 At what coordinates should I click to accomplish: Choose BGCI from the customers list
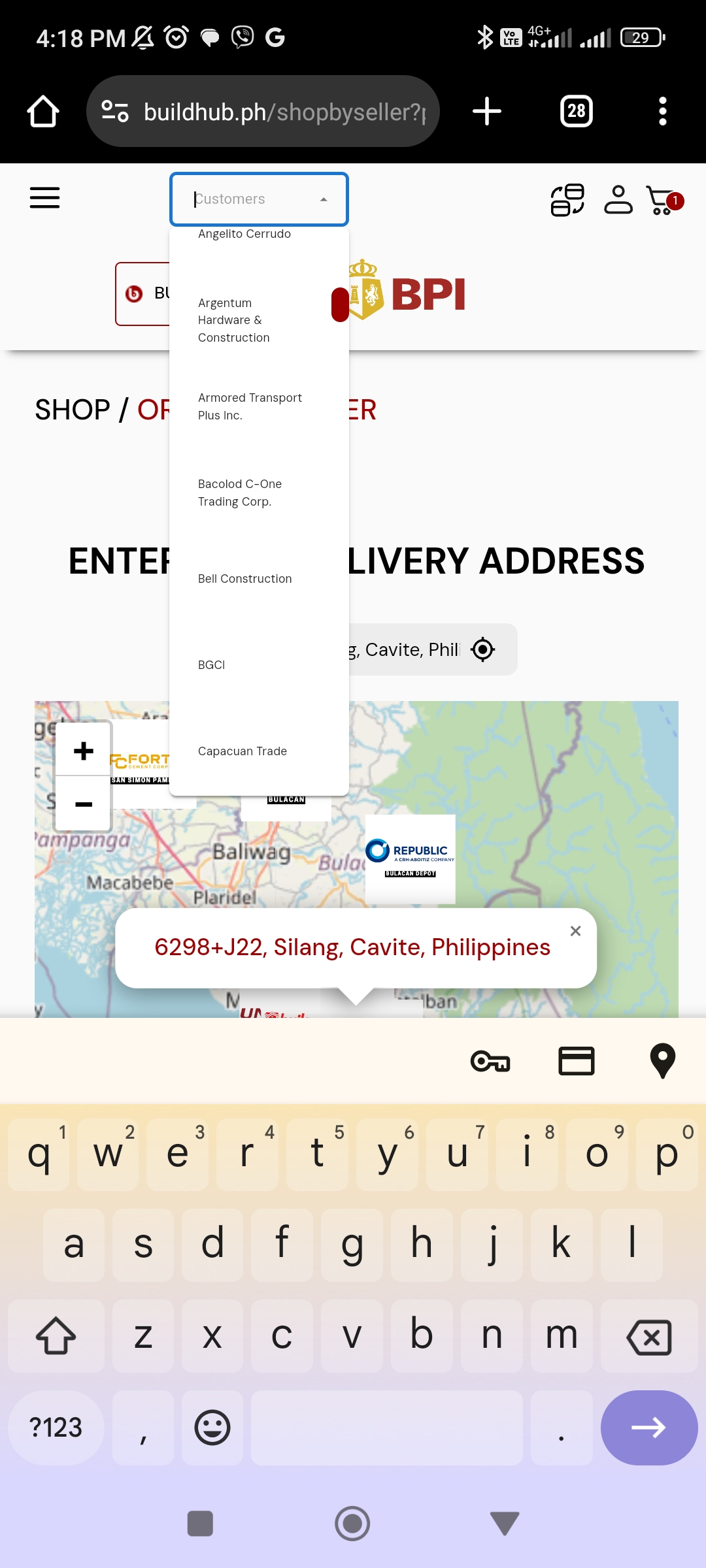click(212, 665)
